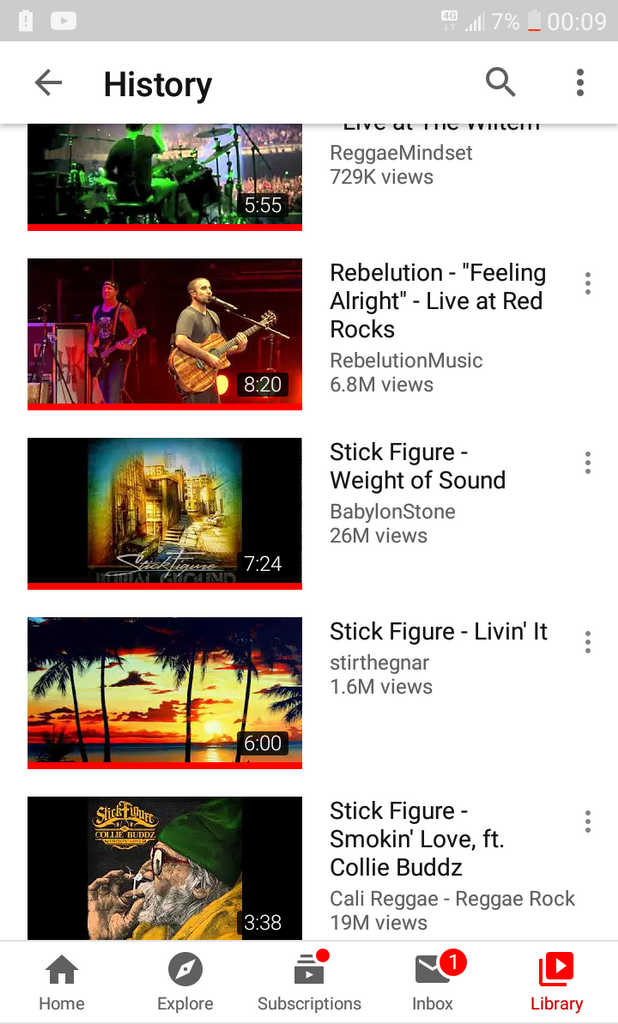Play Stick Figure - Weight of Sound
Screen dimensions: 618x1024
click(x=165, y=512)
